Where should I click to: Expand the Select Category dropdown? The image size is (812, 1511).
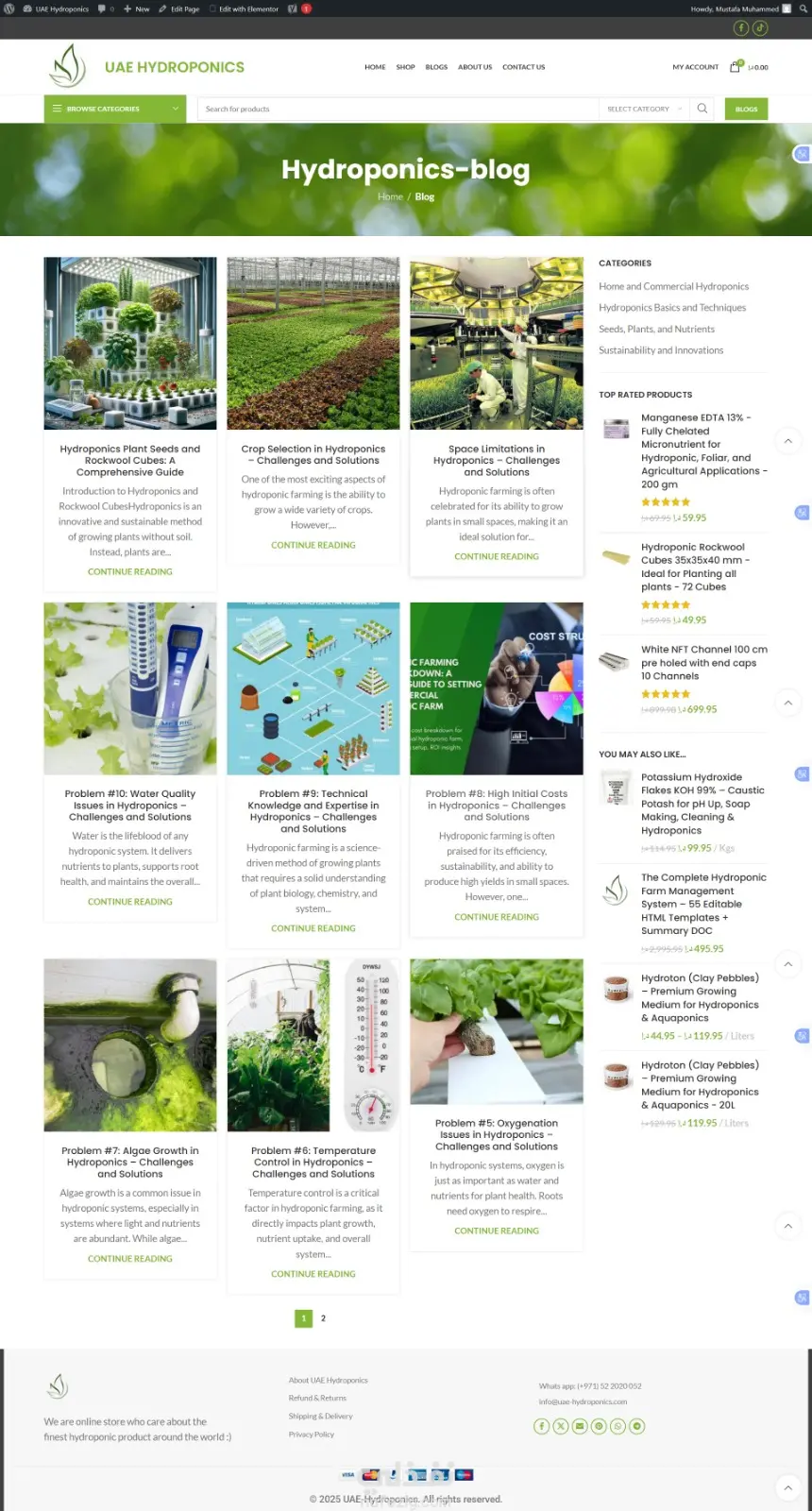point(638,109)
